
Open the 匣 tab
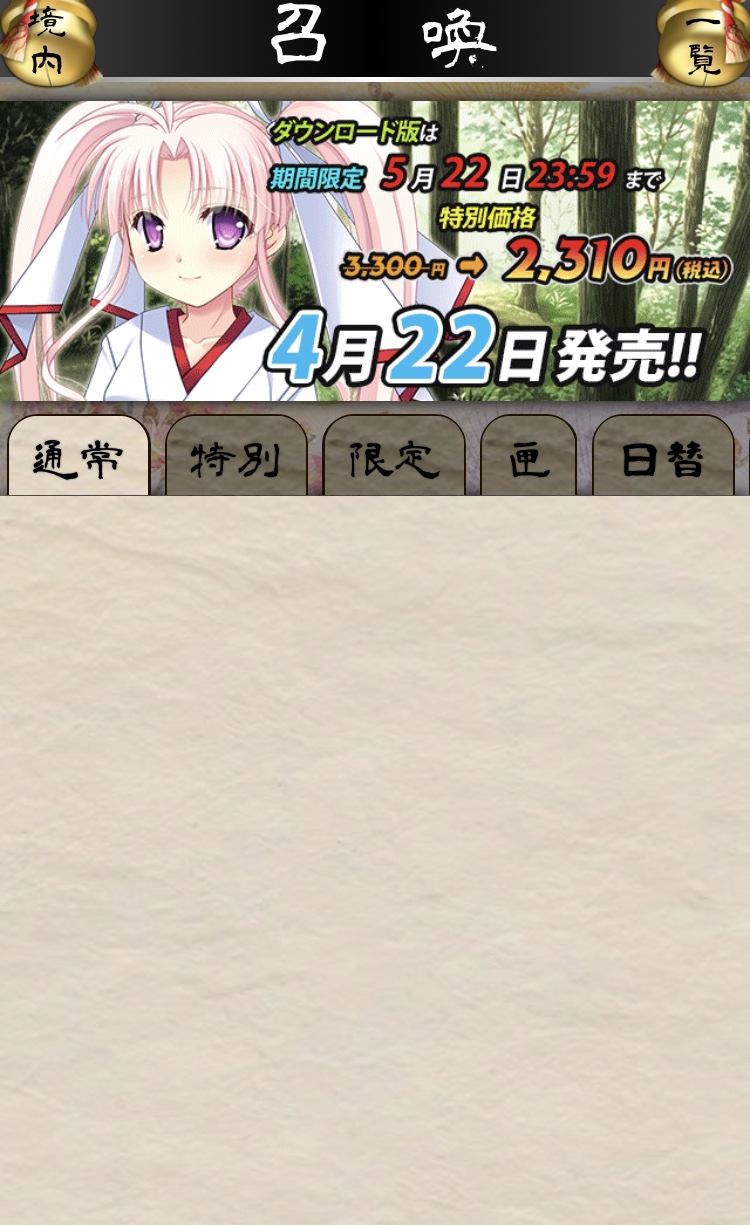pyautogui.click(x=528, y=458)
